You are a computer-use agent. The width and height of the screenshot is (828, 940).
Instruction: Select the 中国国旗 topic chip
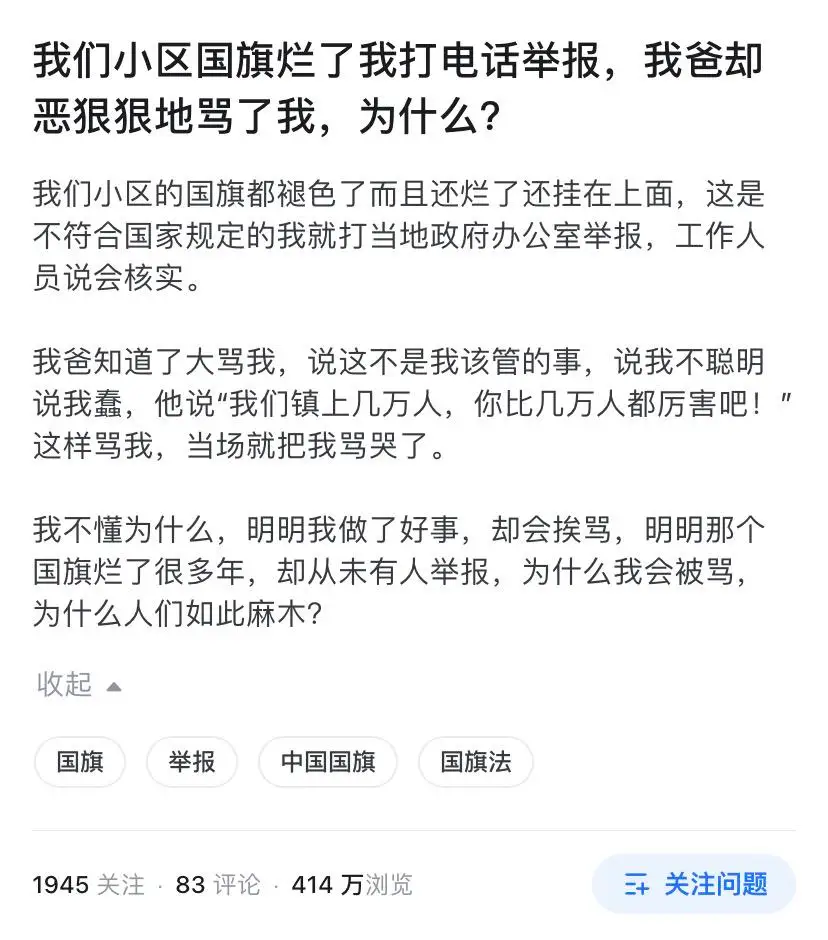tap(327, 761)
